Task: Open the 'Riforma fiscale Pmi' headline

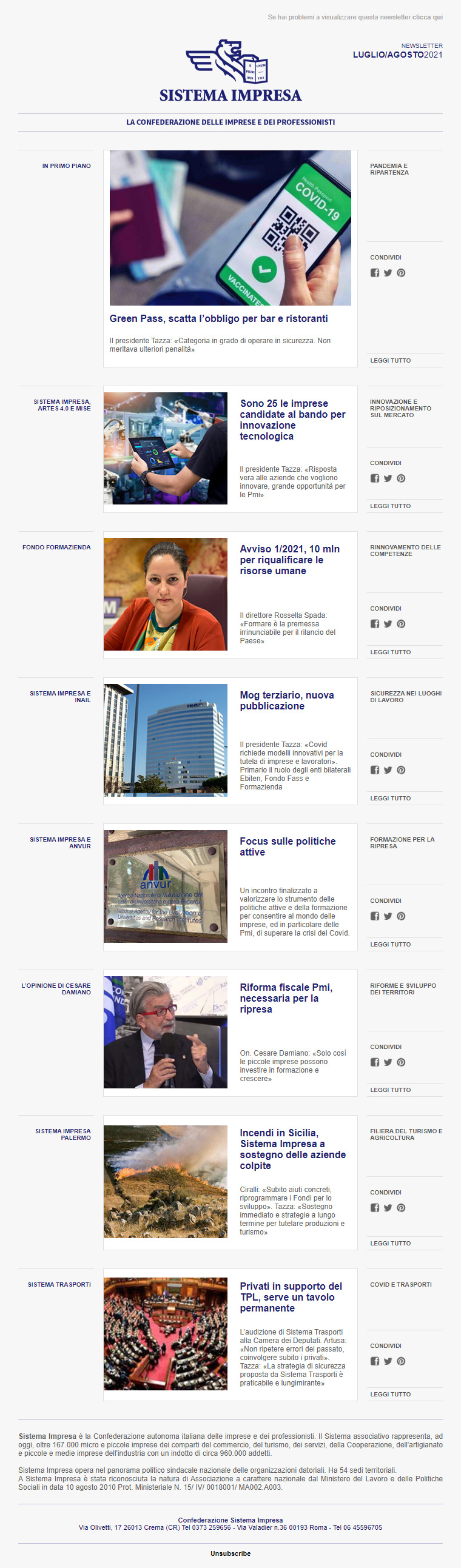Action: [286, 998]
